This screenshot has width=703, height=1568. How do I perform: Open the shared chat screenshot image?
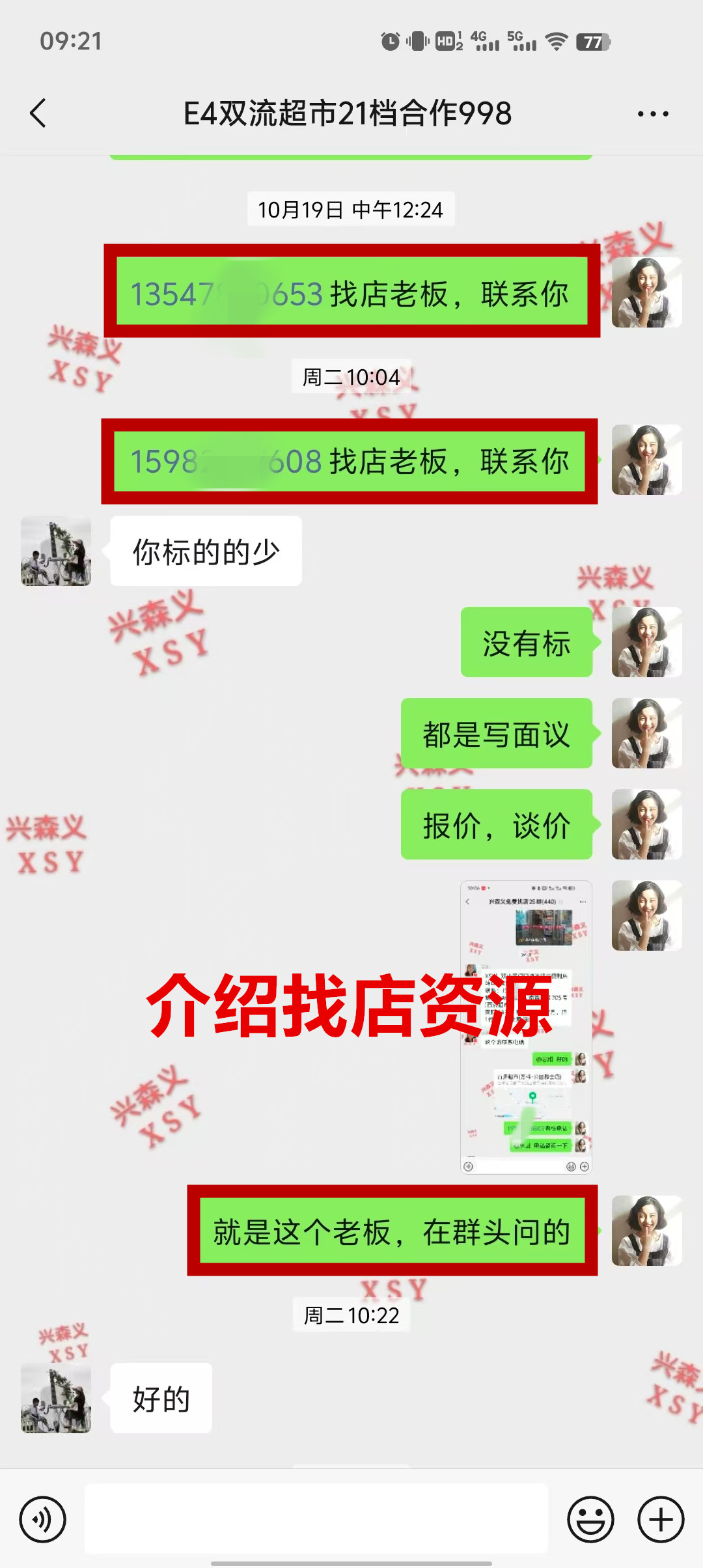click(x=526, y=1027)
